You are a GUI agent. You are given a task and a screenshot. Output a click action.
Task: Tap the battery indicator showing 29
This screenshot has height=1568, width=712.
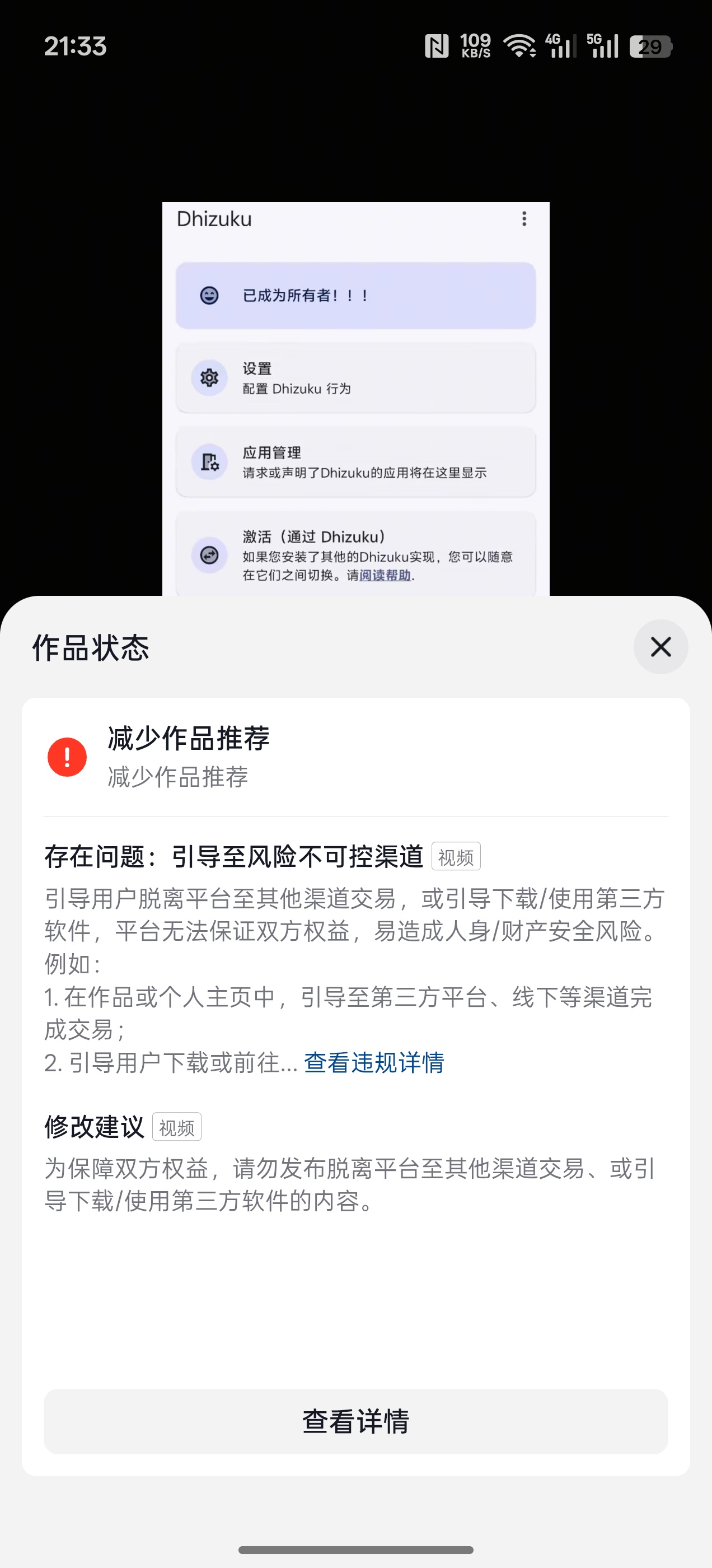point(650,46)
